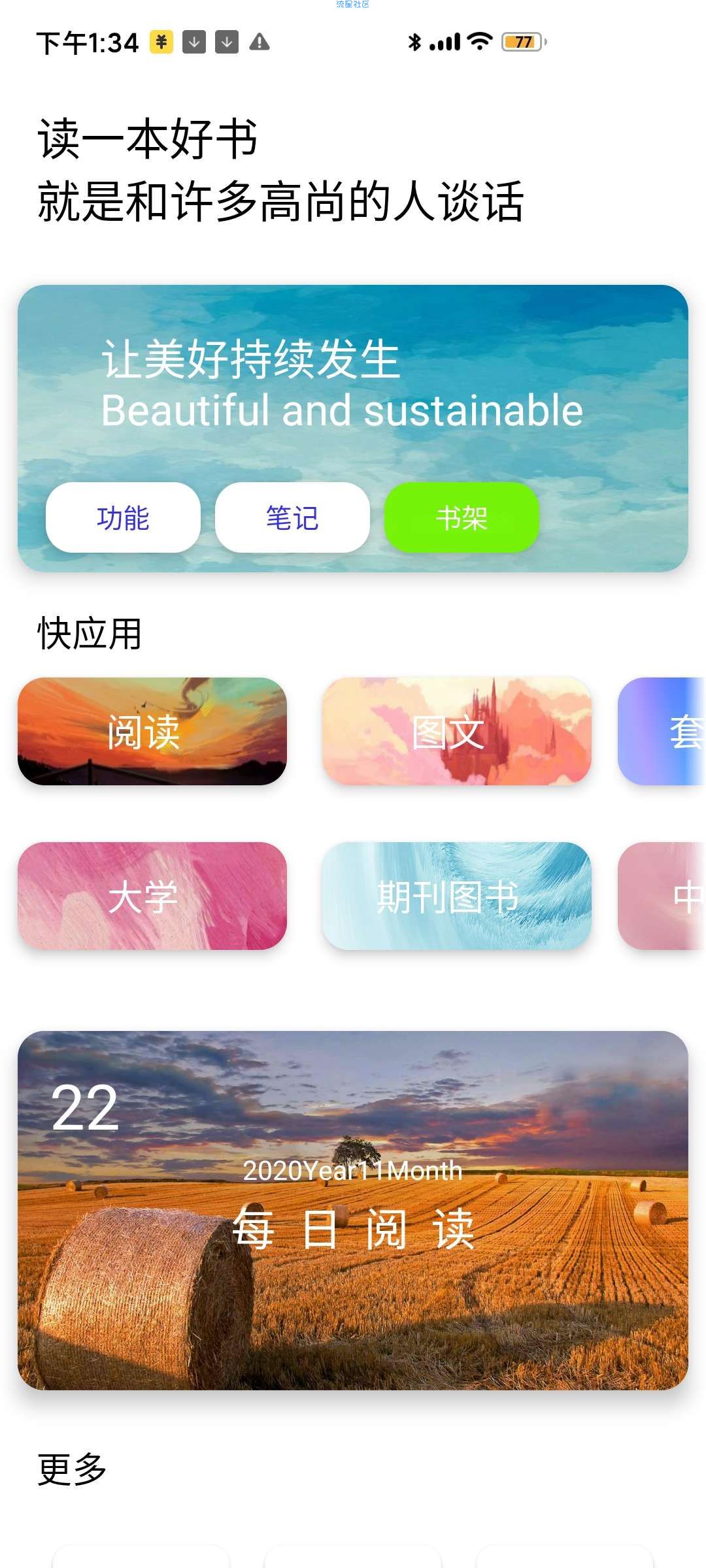Select the 图文 quick app card
The width and height of the screenshot is (706, 1568).
point(456,731)
